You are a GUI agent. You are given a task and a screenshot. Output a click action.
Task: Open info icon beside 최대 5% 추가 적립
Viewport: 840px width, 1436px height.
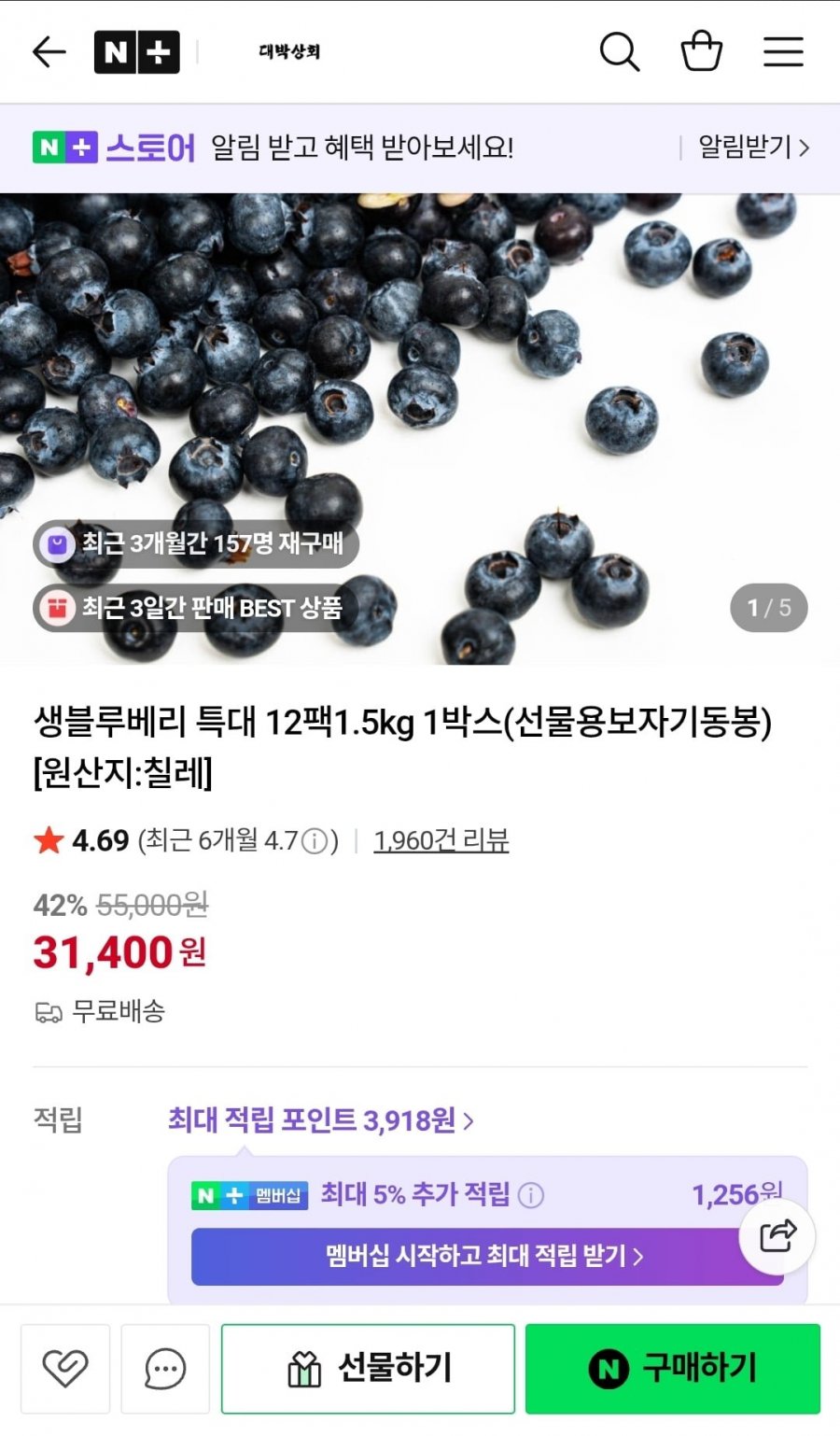[x=531, y=1195]
